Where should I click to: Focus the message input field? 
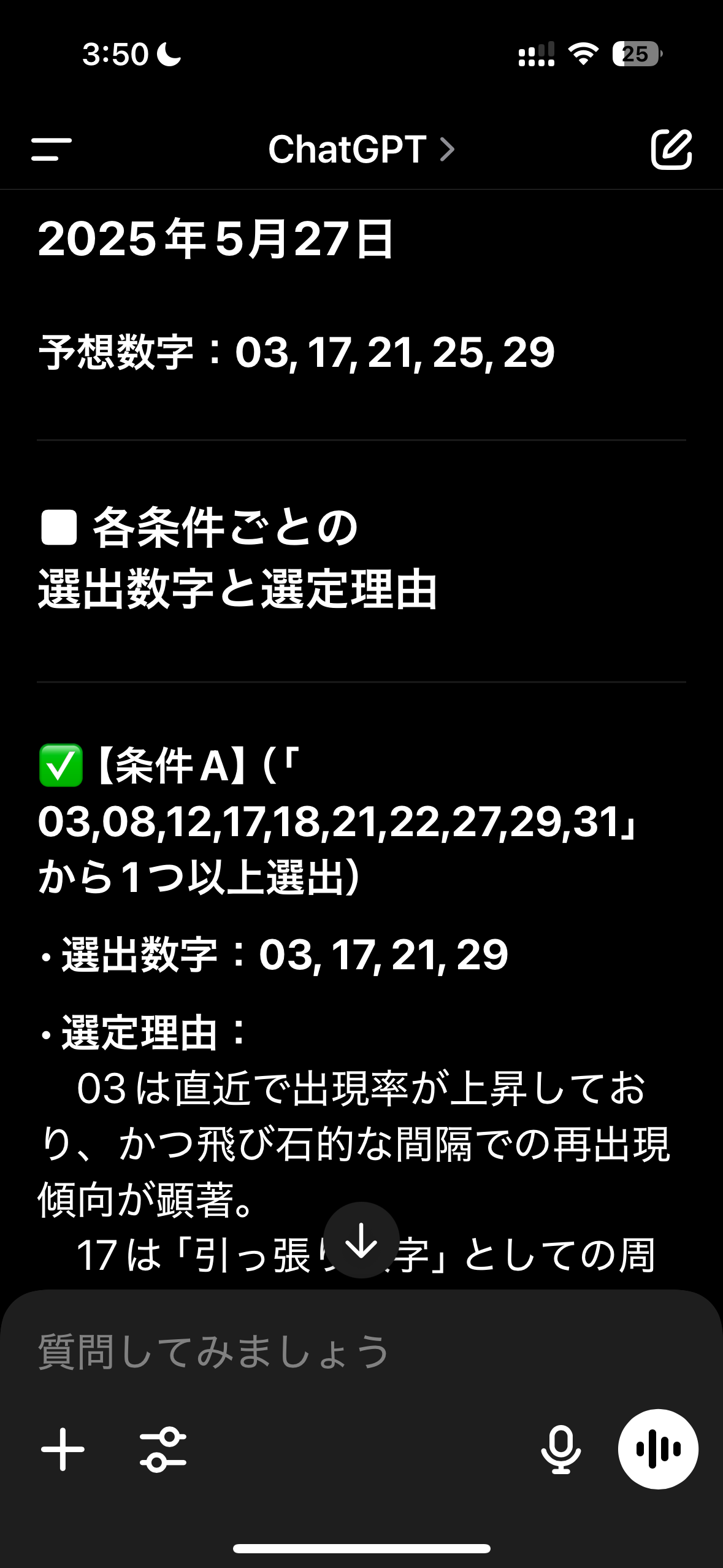(x=361, y=1351)
